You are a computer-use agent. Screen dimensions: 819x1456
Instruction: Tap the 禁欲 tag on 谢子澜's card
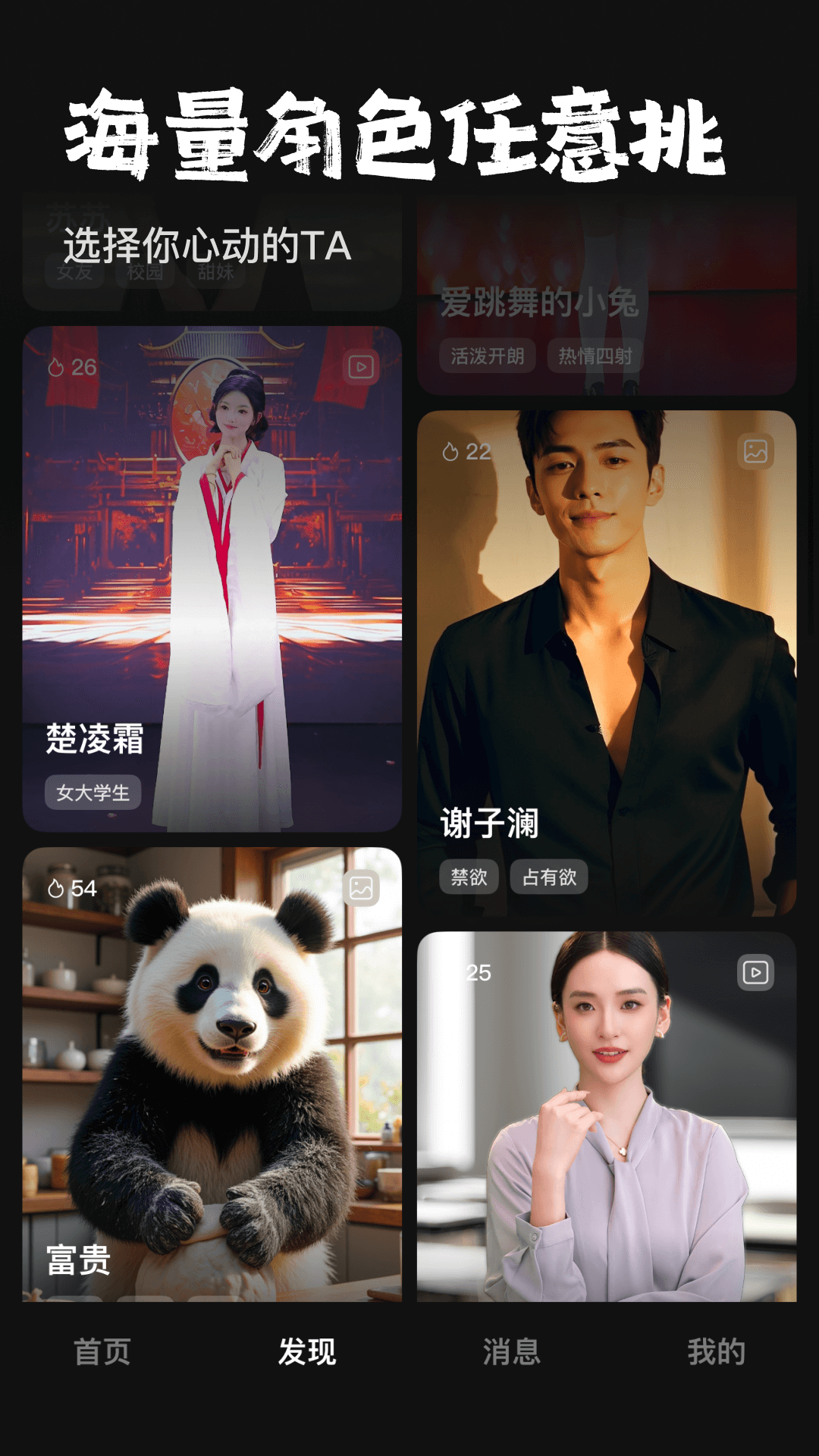click(468, 877)
